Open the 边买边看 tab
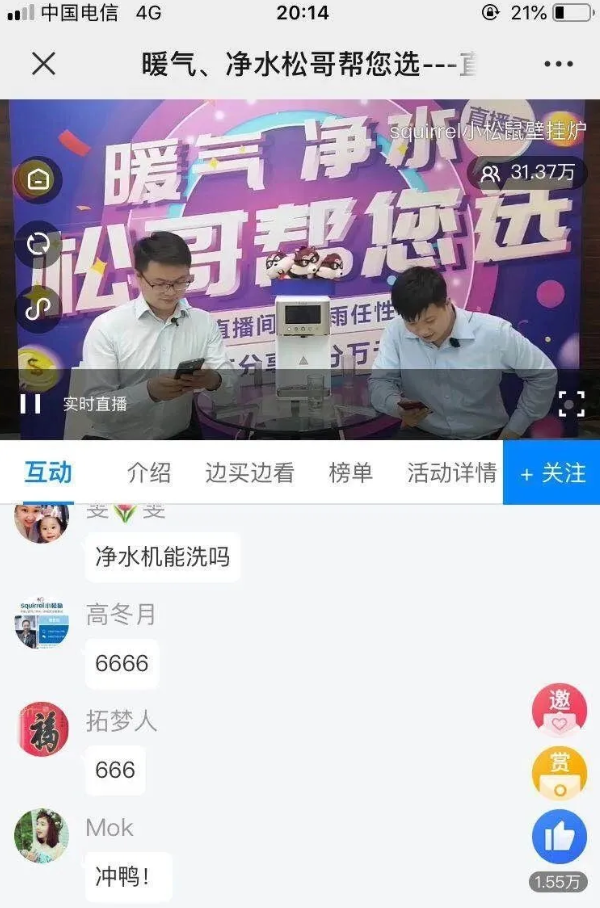 [x=250, y=473]
